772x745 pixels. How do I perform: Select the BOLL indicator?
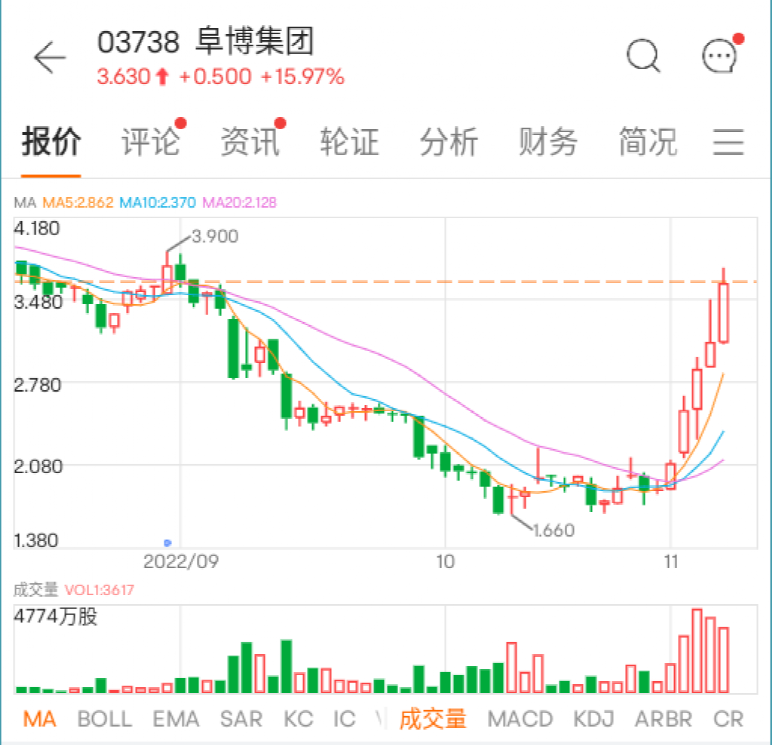[104, 718]
